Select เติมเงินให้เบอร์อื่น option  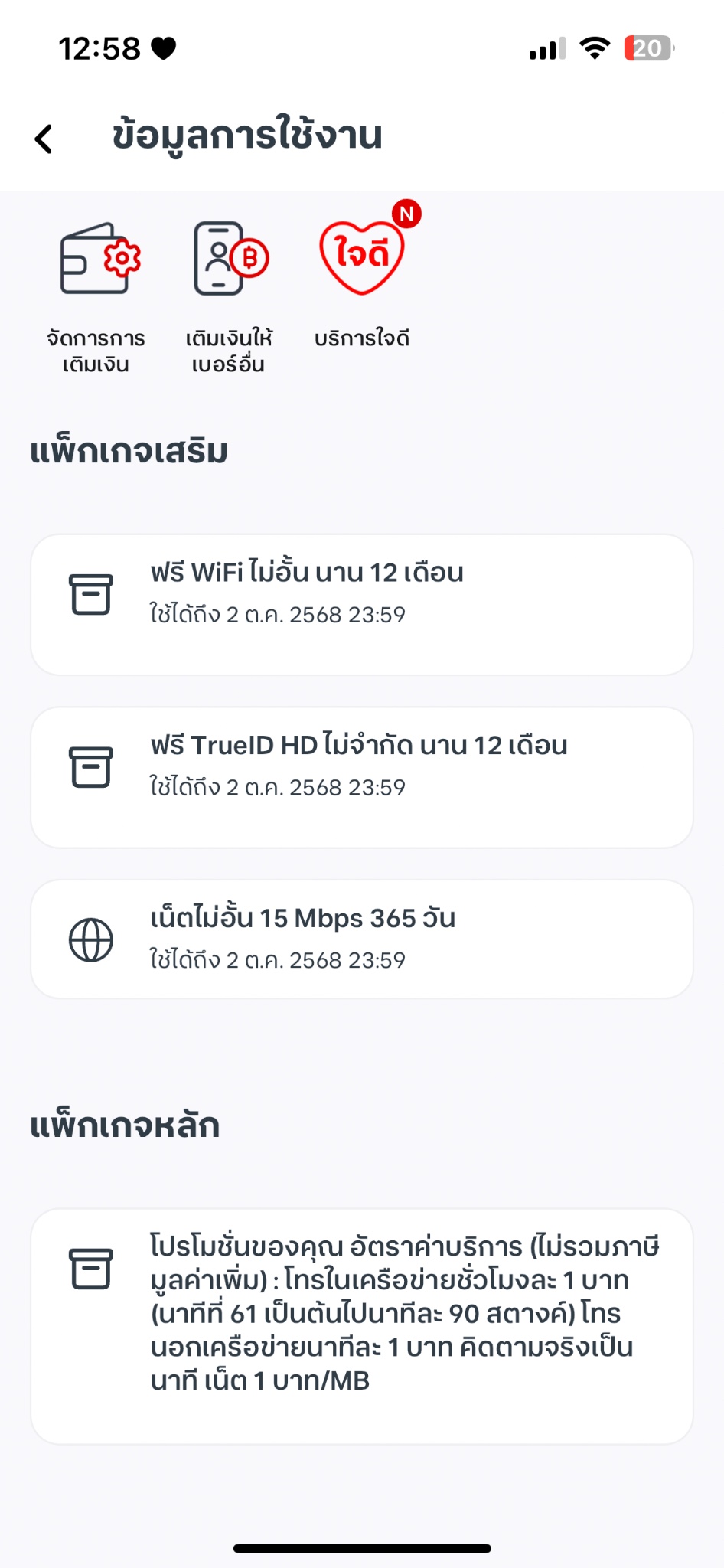tap(229, 296)
